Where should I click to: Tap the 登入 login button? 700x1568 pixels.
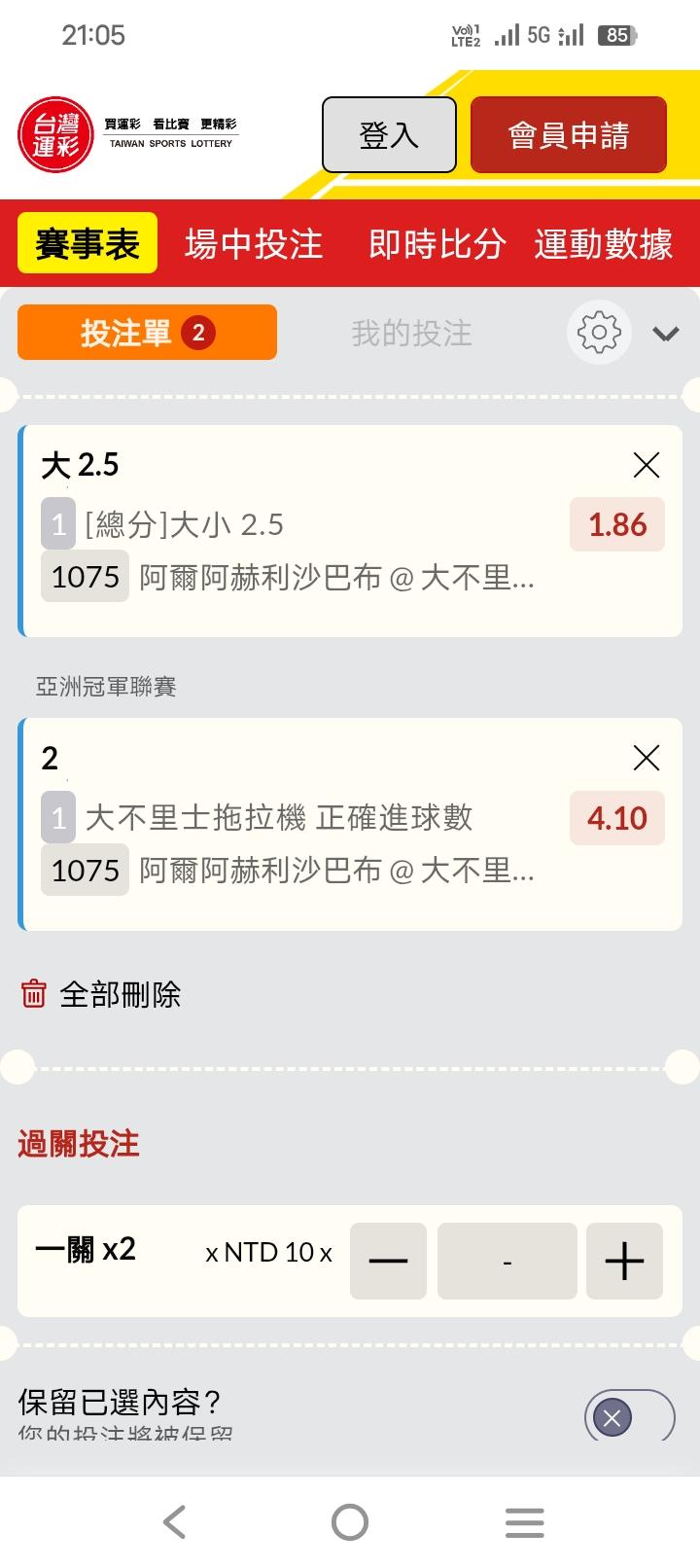click(x=389, y=135)
